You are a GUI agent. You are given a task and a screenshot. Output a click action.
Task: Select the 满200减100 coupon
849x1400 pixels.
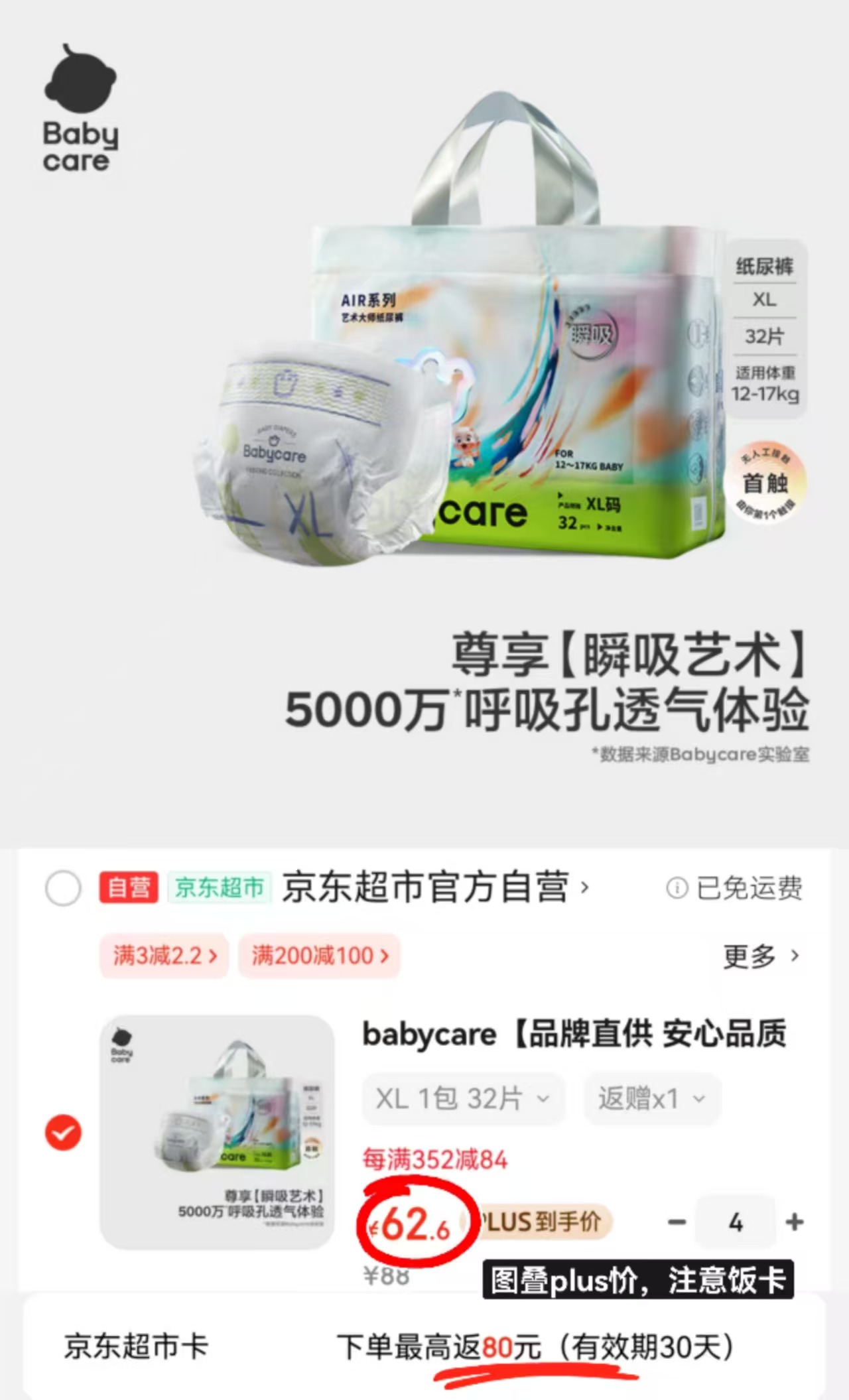click(x=318, y=956)
